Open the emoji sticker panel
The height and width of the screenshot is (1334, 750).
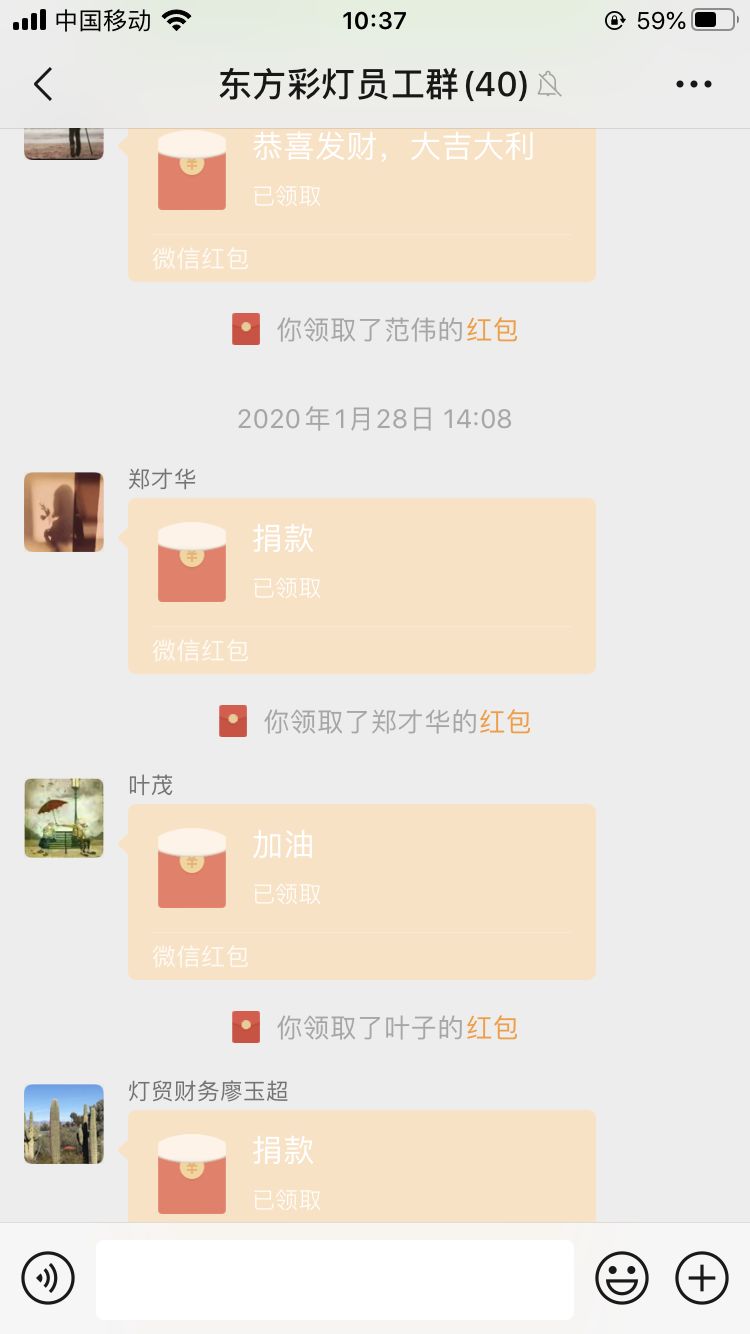pos(622,1278)
